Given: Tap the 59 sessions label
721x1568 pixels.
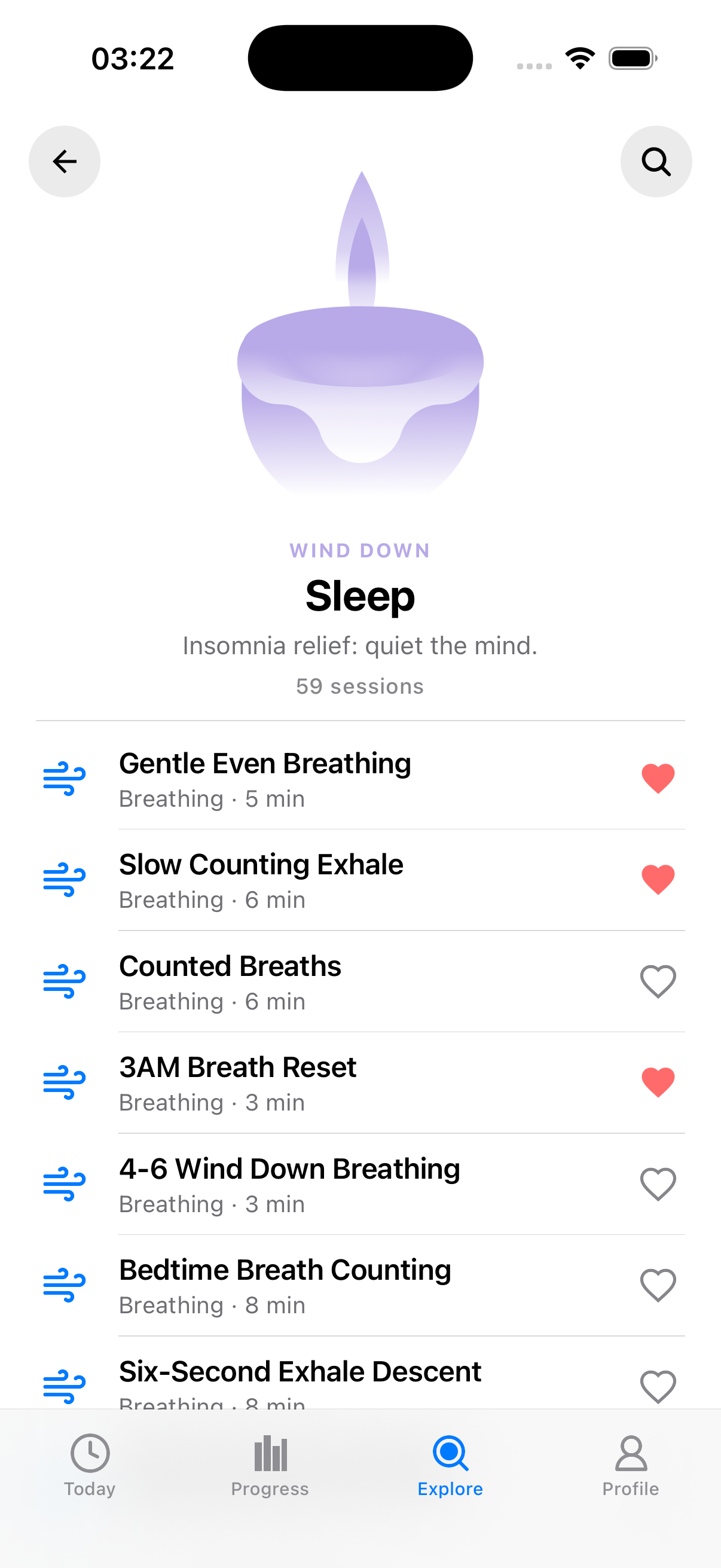Looking at the screenshot, I should tap(360, 686).
